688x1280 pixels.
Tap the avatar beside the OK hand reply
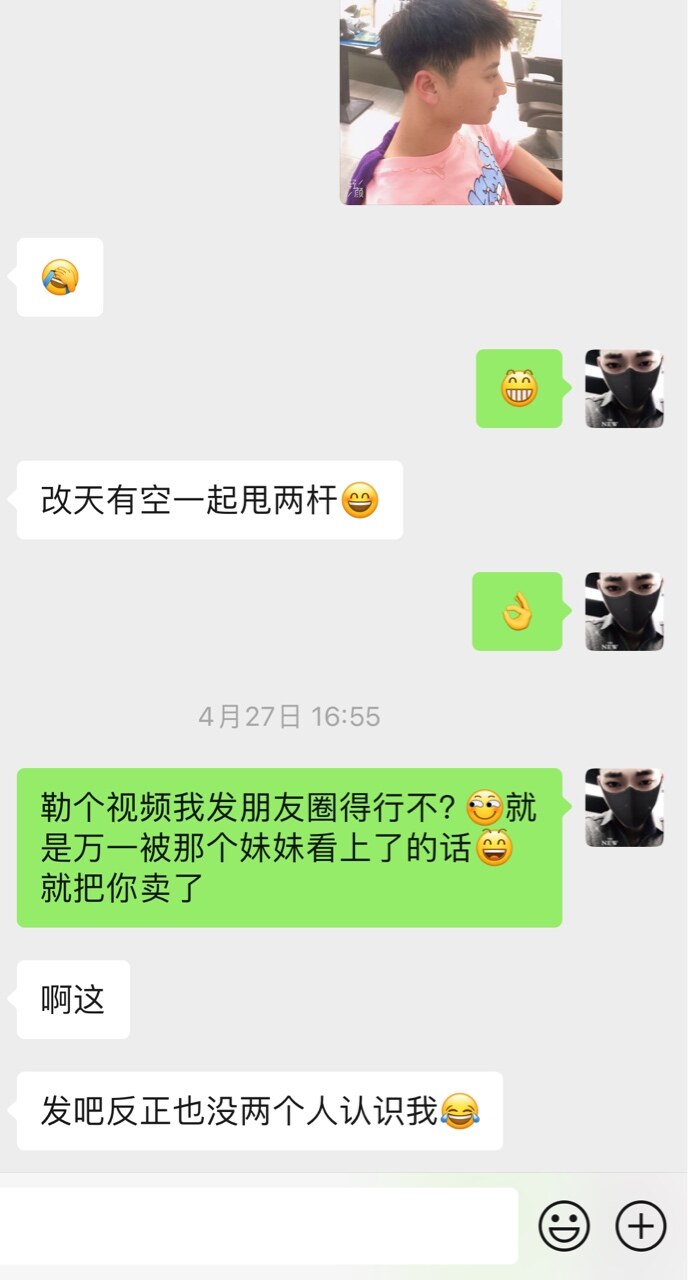click(x=624, y=612)
